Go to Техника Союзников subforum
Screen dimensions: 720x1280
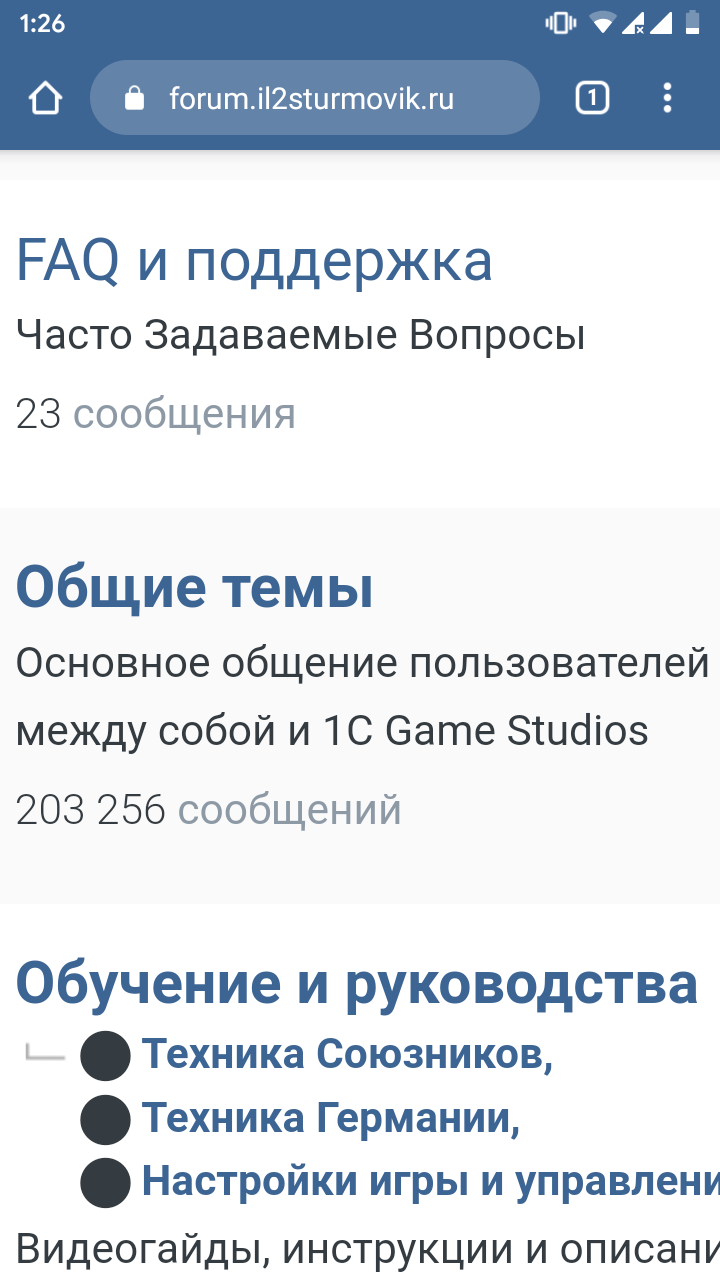click(346, 1054)
